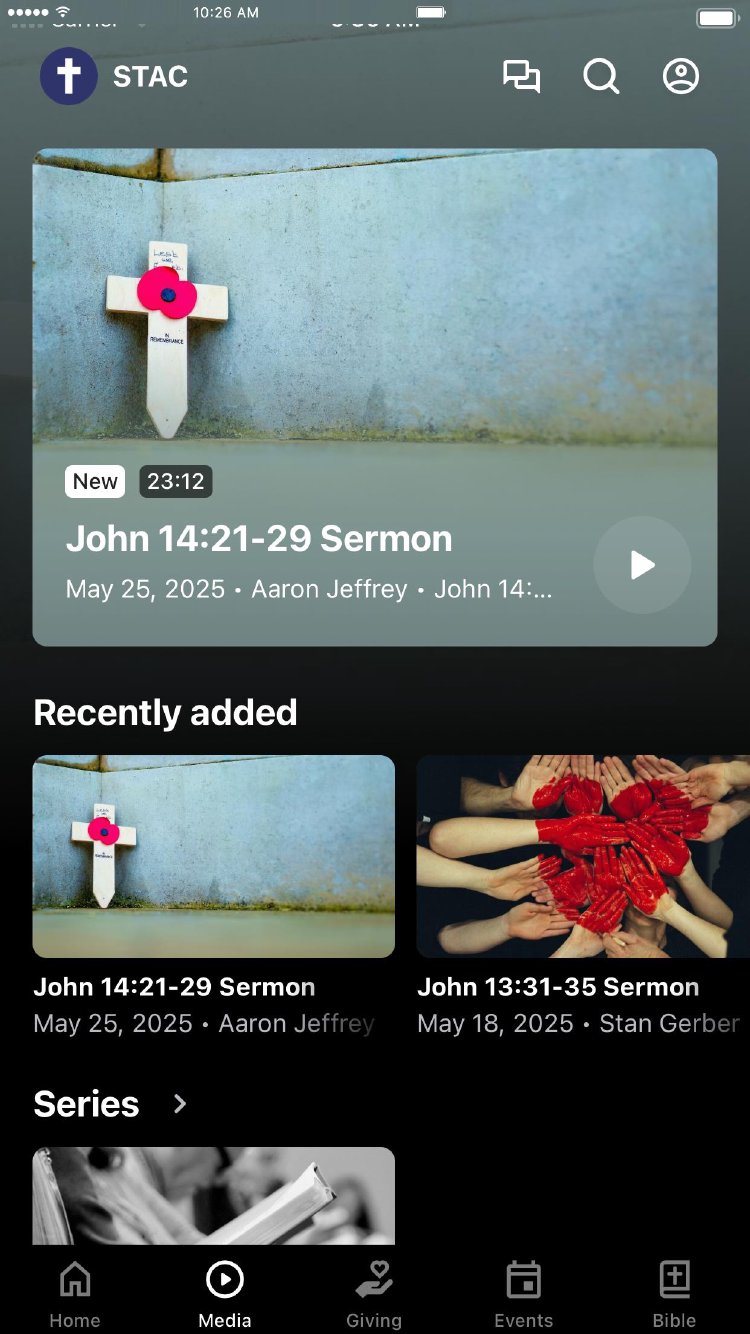This screenshot has width=750, height=1334.
Task: Open the user profile icon
Action: tap(681, 77)
